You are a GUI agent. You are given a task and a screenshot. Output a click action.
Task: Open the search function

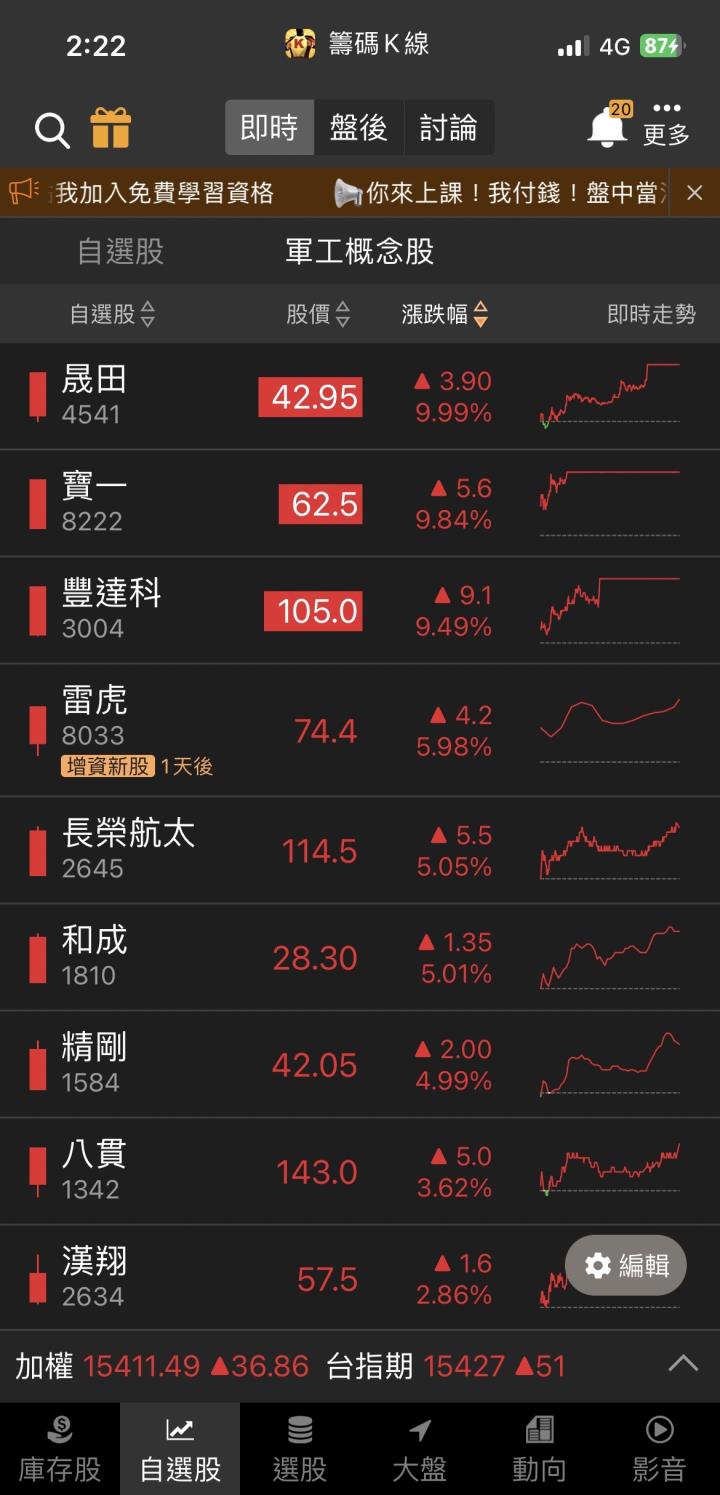(50, 129)
